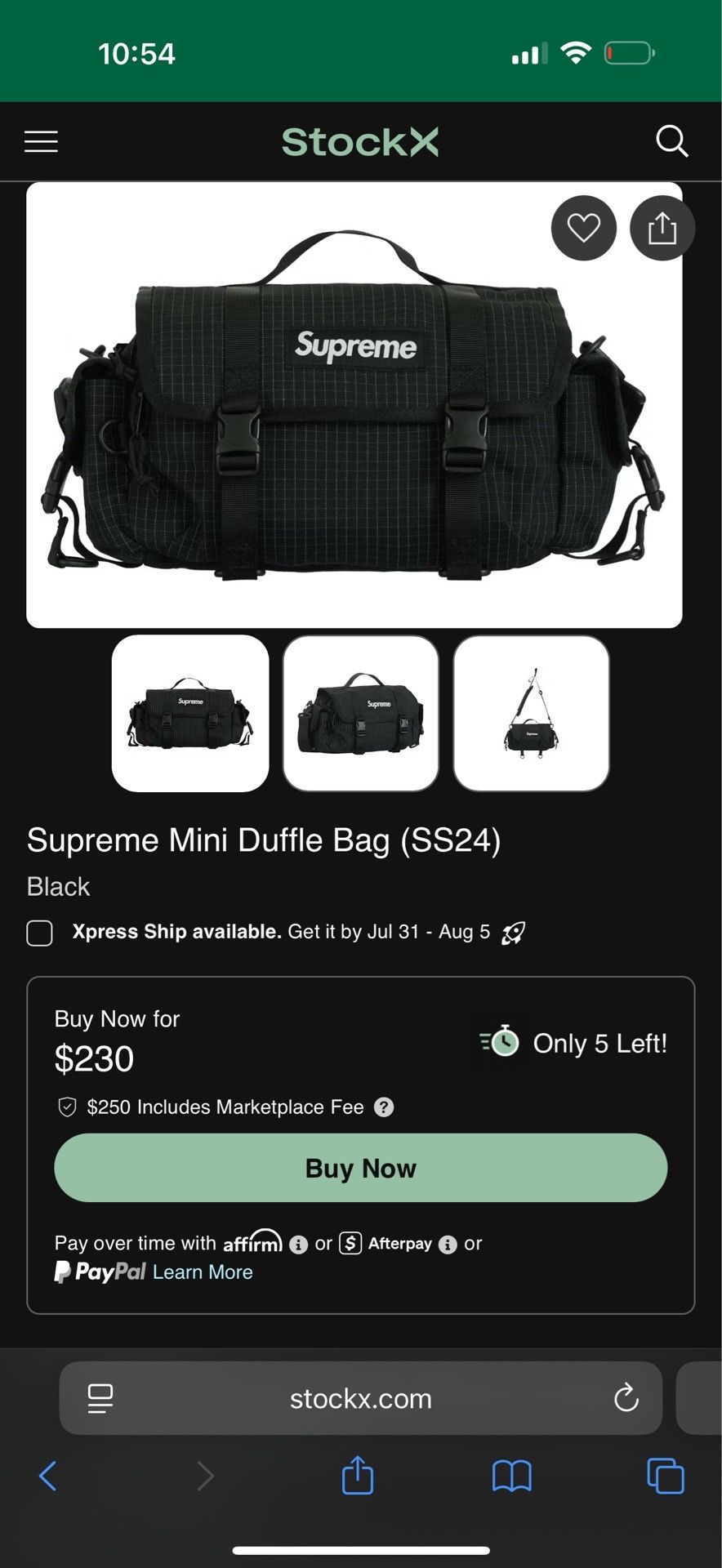The width and height of the screenshot is (722, 1568).
Task: Open Safari bookmarks
Action: tap(512, 1476)
